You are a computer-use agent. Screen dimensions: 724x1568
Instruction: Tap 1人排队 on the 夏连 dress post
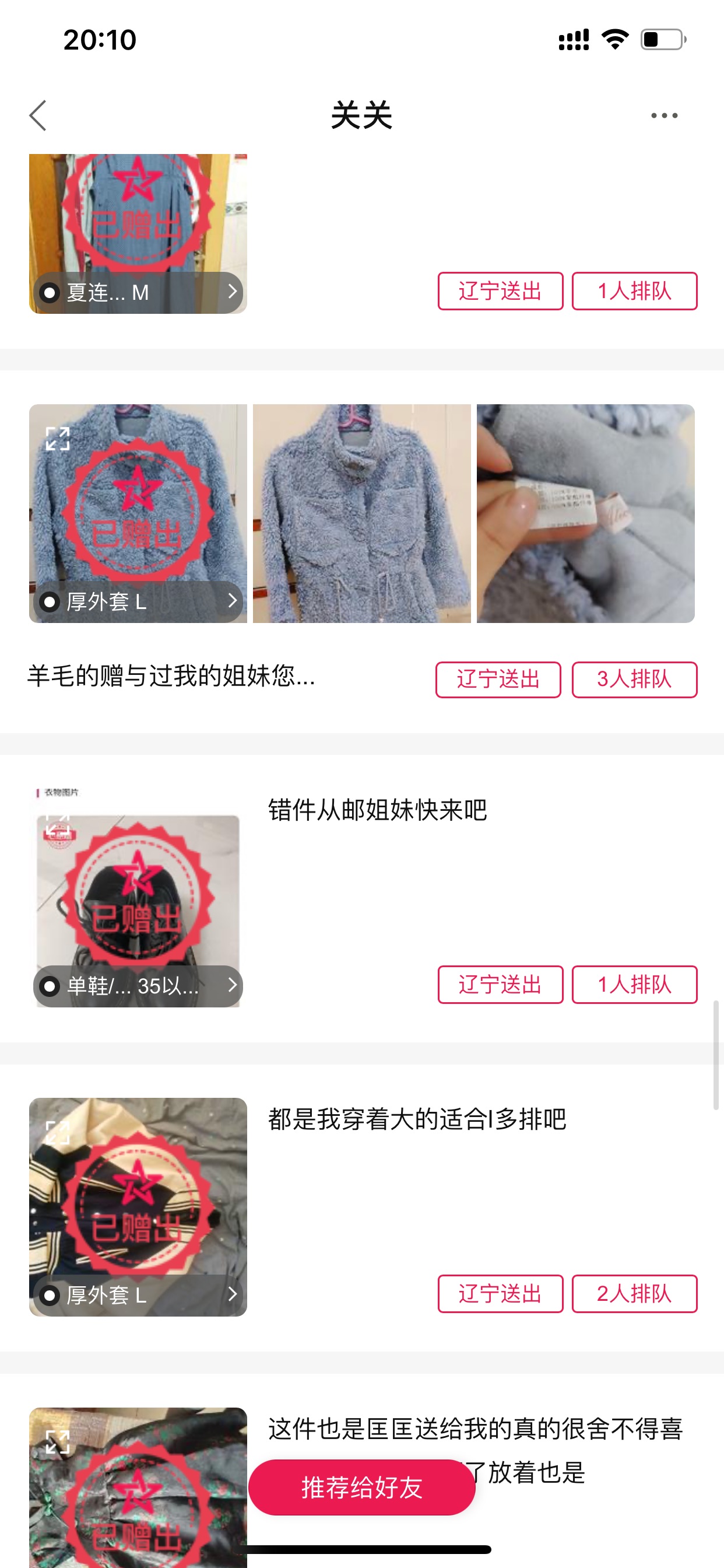[634, 291]
